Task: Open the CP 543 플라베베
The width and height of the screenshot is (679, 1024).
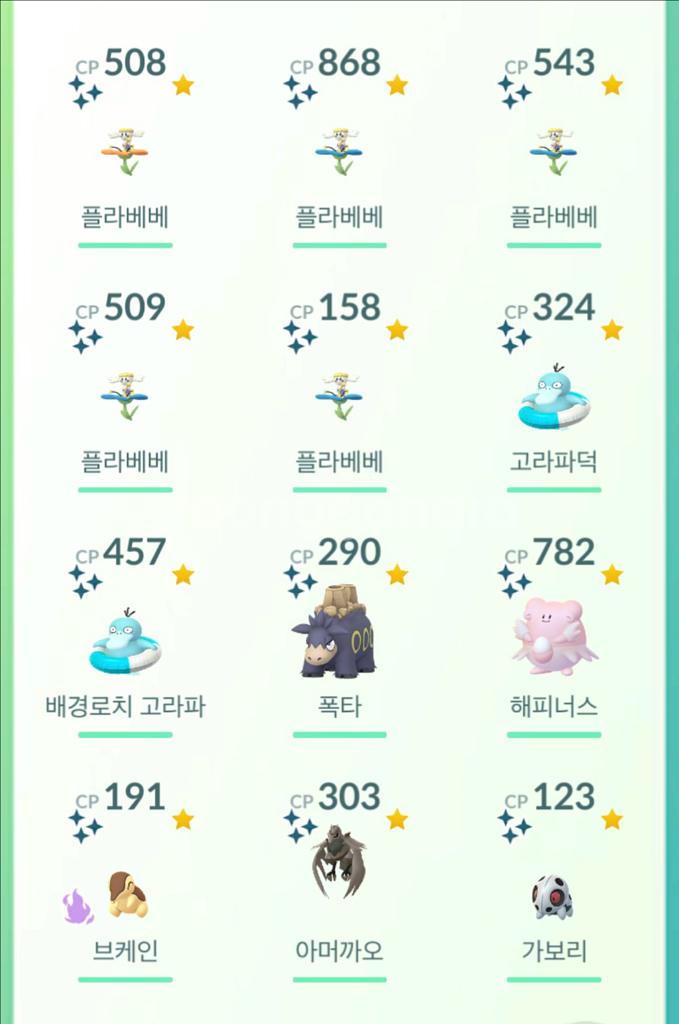Action: click(554, 151)
